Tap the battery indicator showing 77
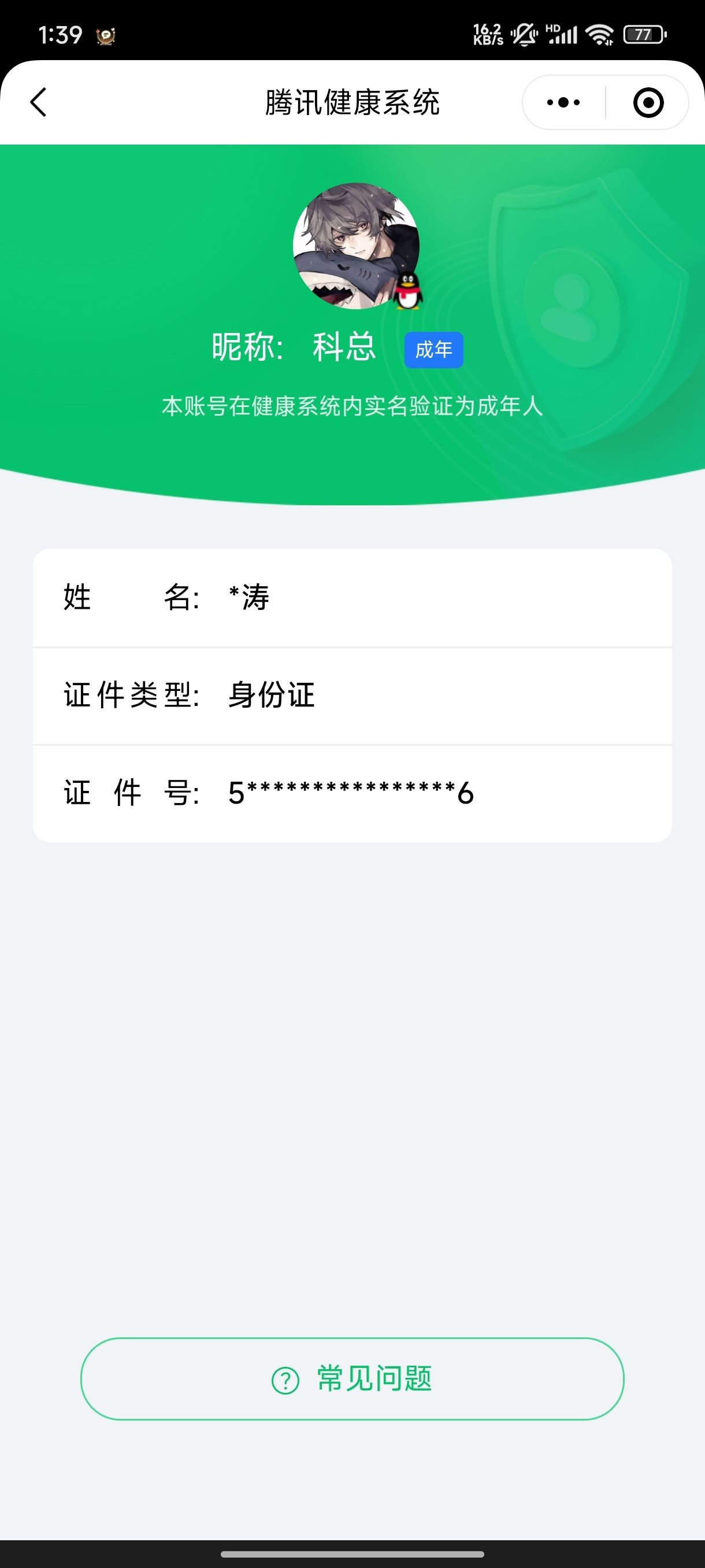This screenshot has width=705, height=1568. point(644,35)
